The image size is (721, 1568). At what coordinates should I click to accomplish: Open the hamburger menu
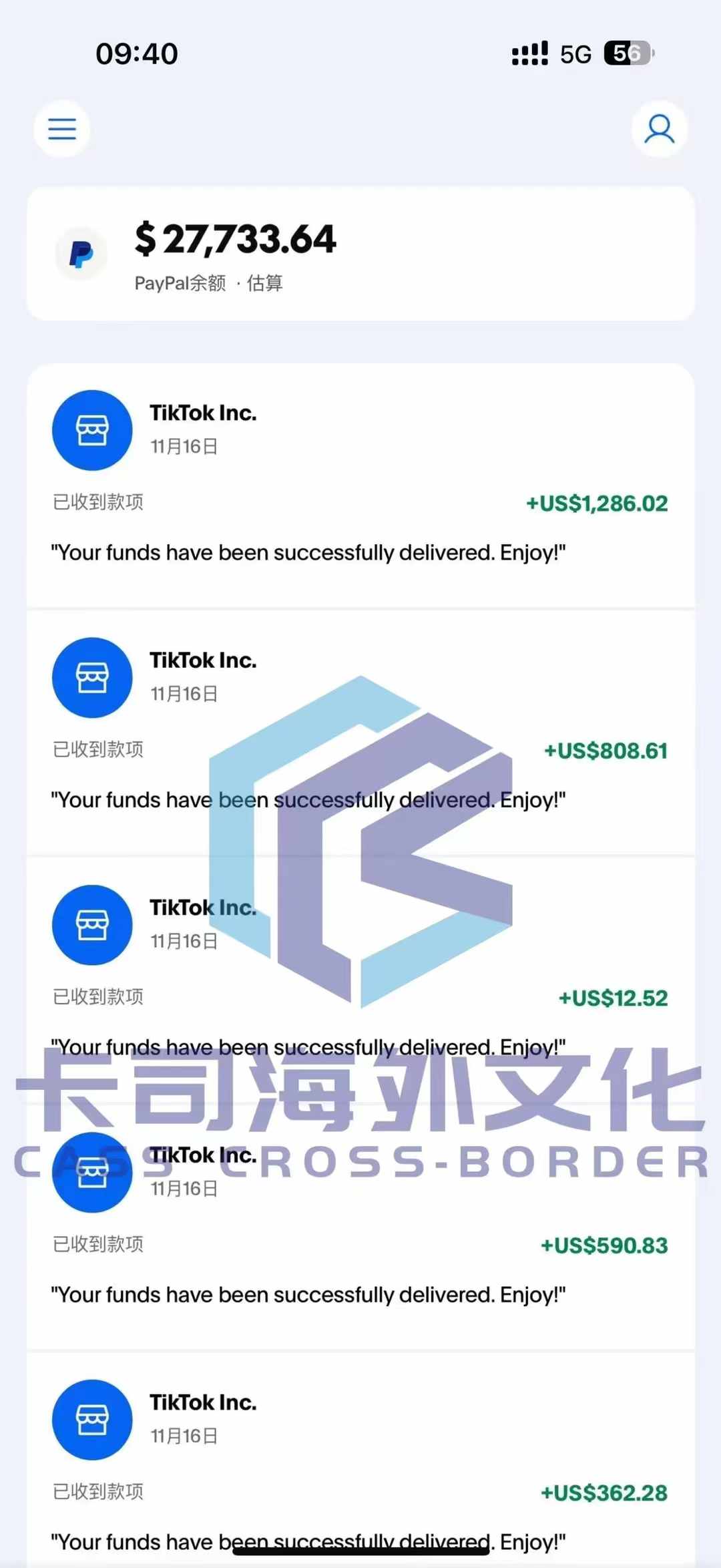(62, 129)
